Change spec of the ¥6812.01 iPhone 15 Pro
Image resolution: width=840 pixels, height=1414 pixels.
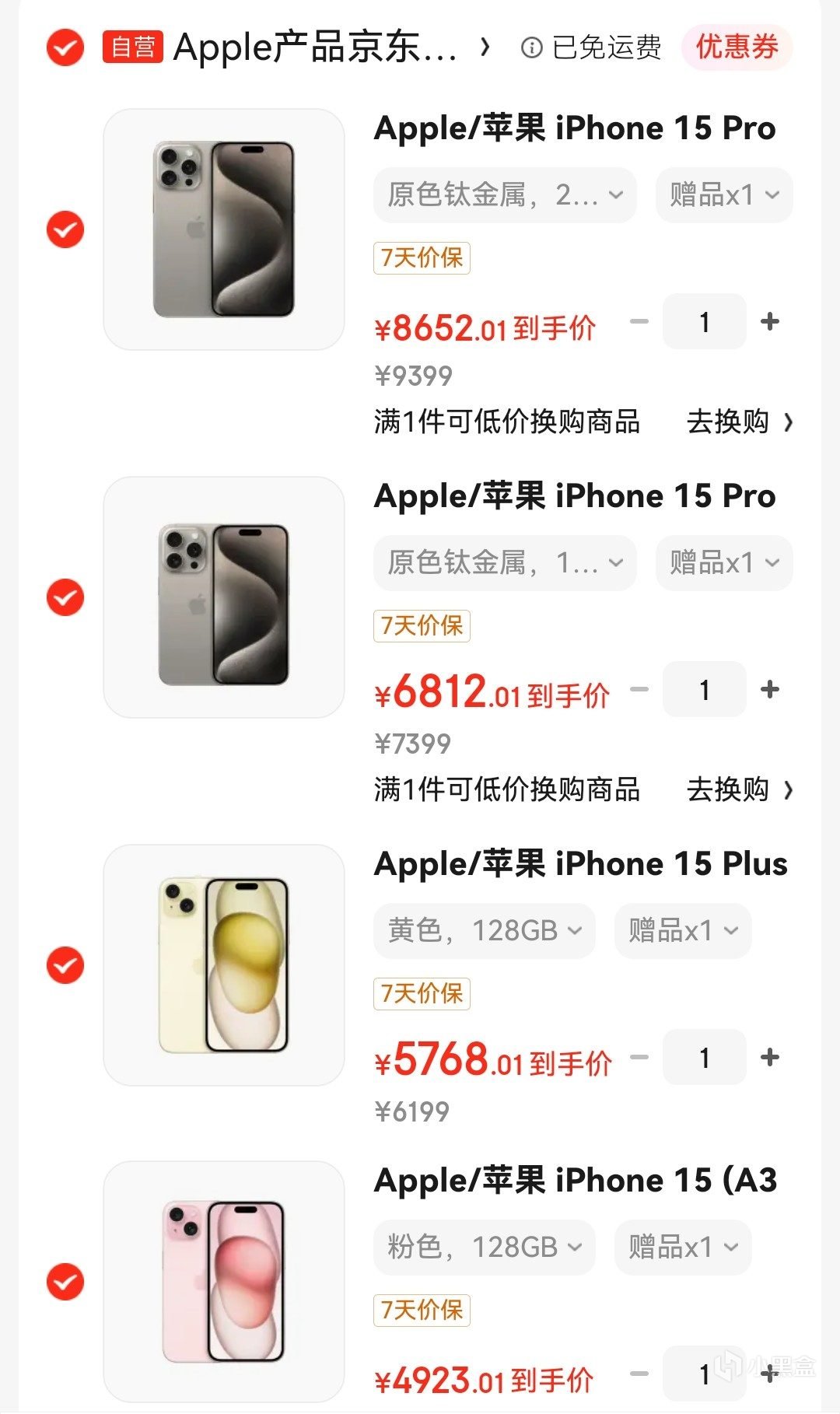(505, 563)
